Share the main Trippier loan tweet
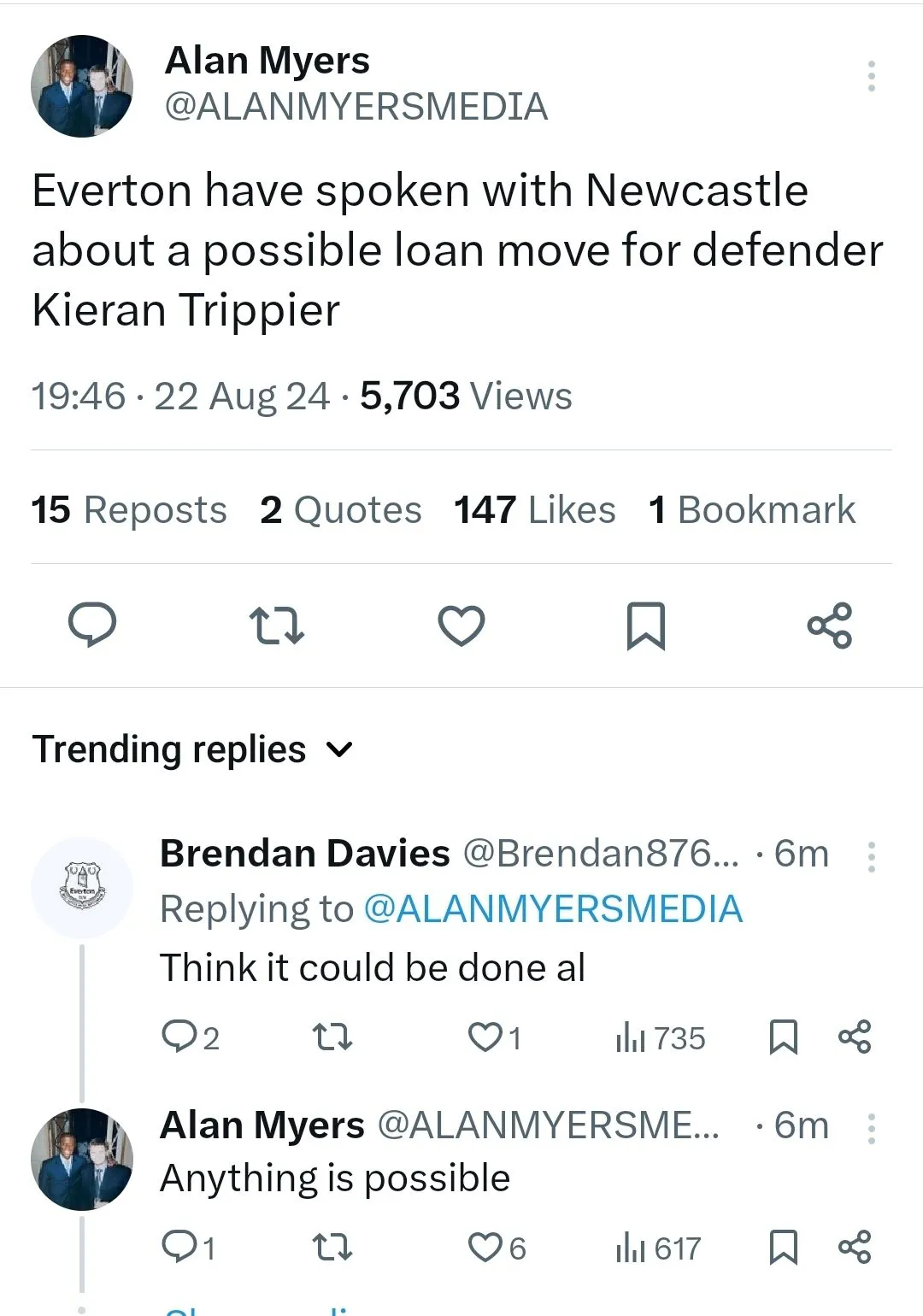Screen dimensions: 923x1316 [x=829, y=625]
